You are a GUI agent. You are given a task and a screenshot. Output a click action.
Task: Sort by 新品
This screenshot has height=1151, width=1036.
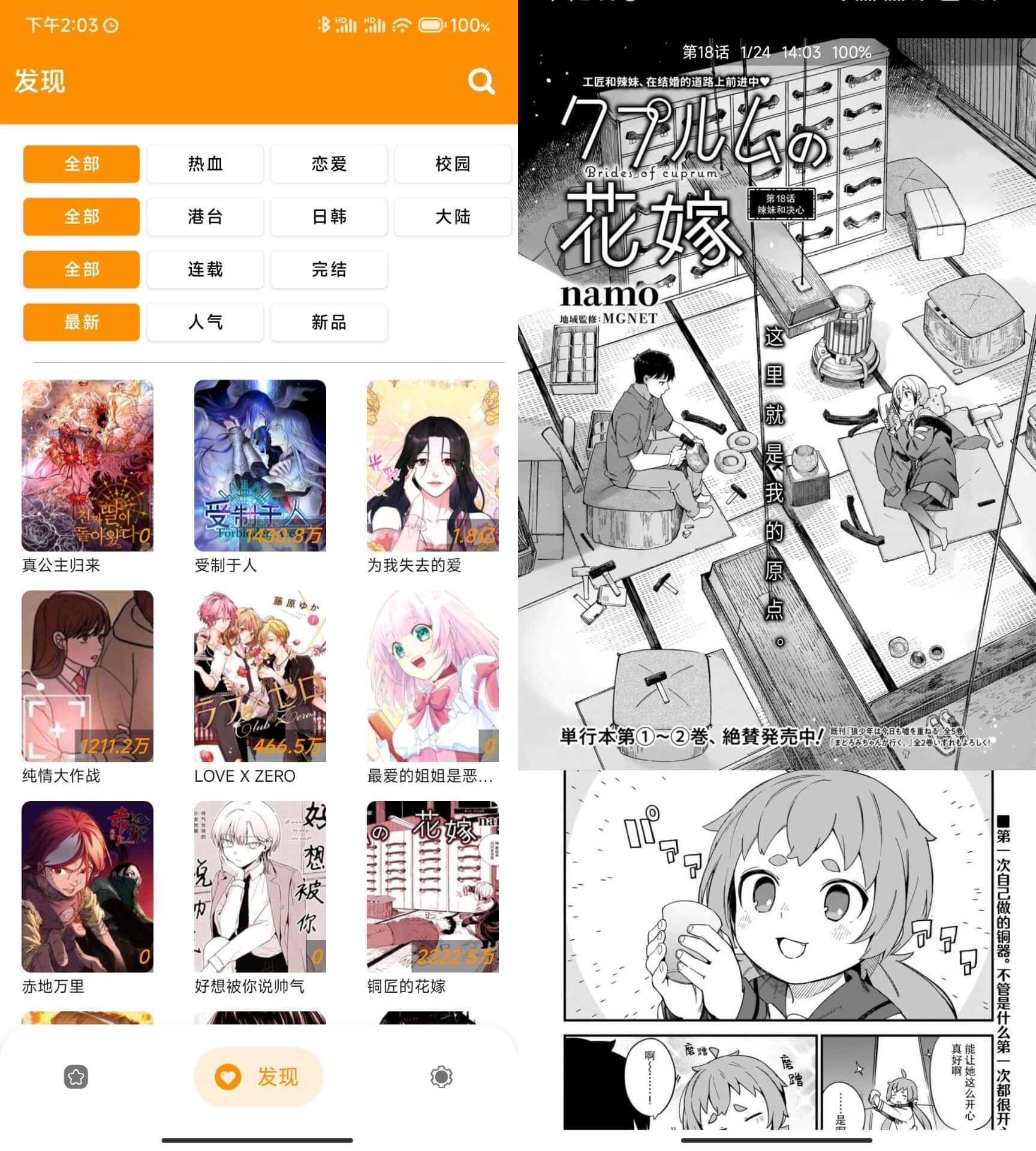pyautogui.click(x=329, y=322)
